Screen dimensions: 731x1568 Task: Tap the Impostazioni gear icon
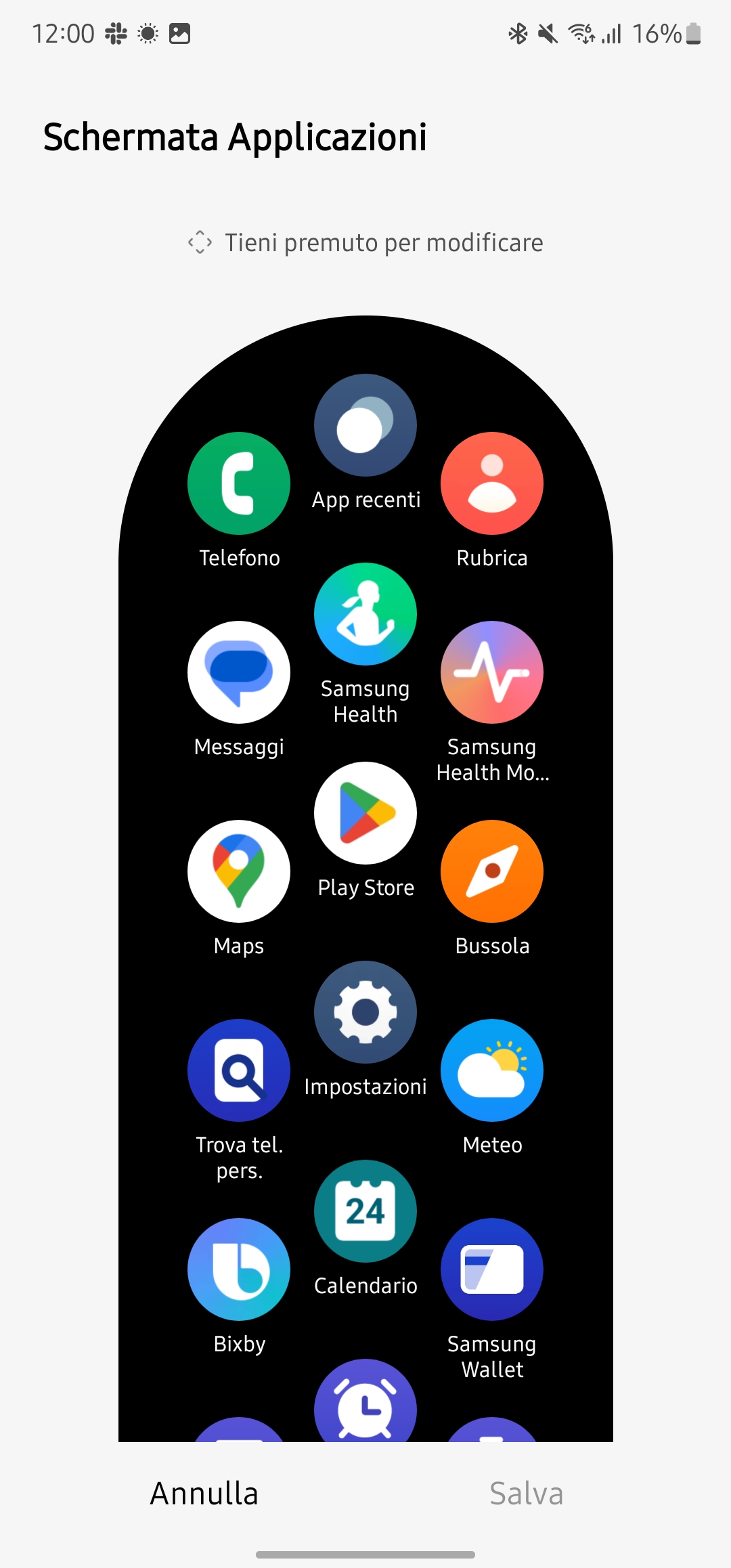(x=365, y=1012)
